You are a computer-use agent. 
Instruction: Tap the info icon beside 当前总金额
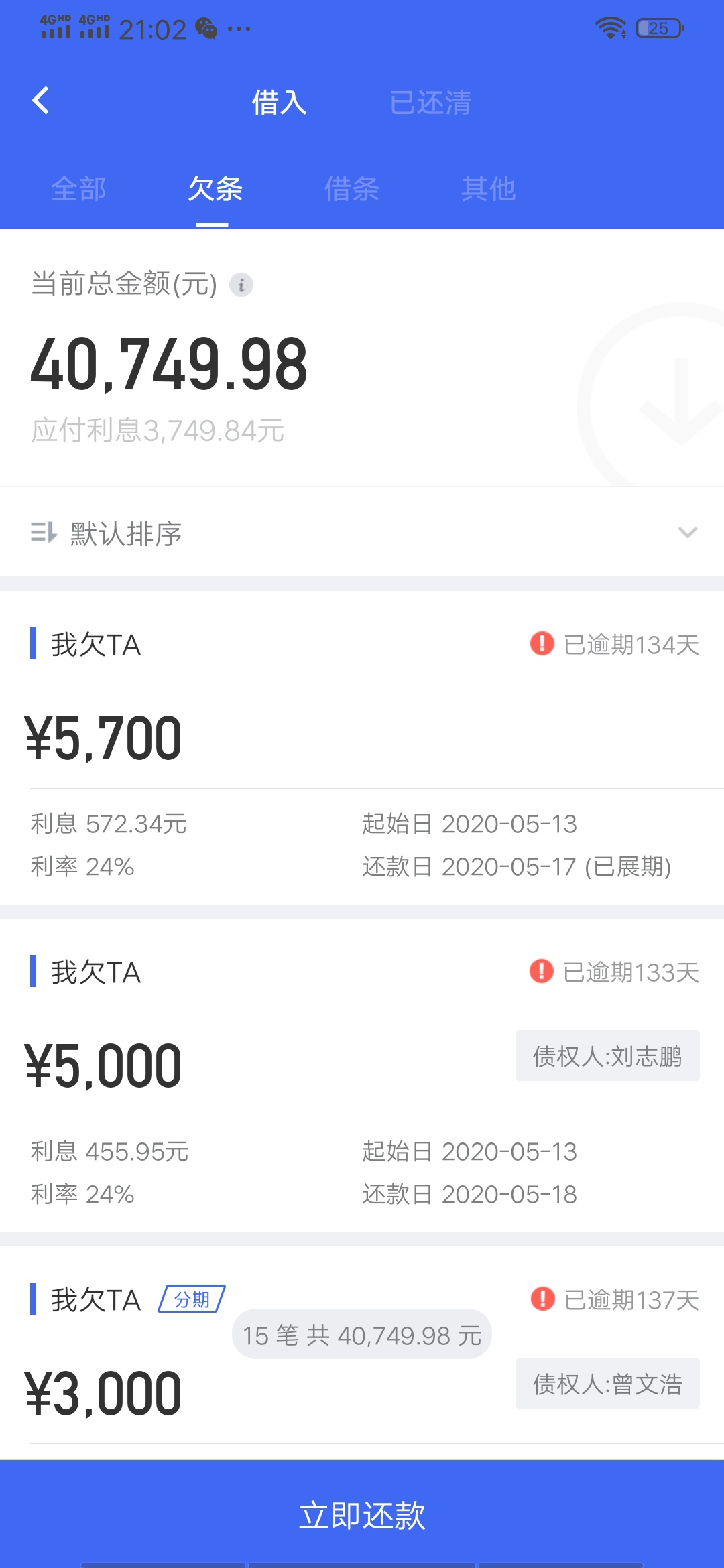[x=241, y=285]
